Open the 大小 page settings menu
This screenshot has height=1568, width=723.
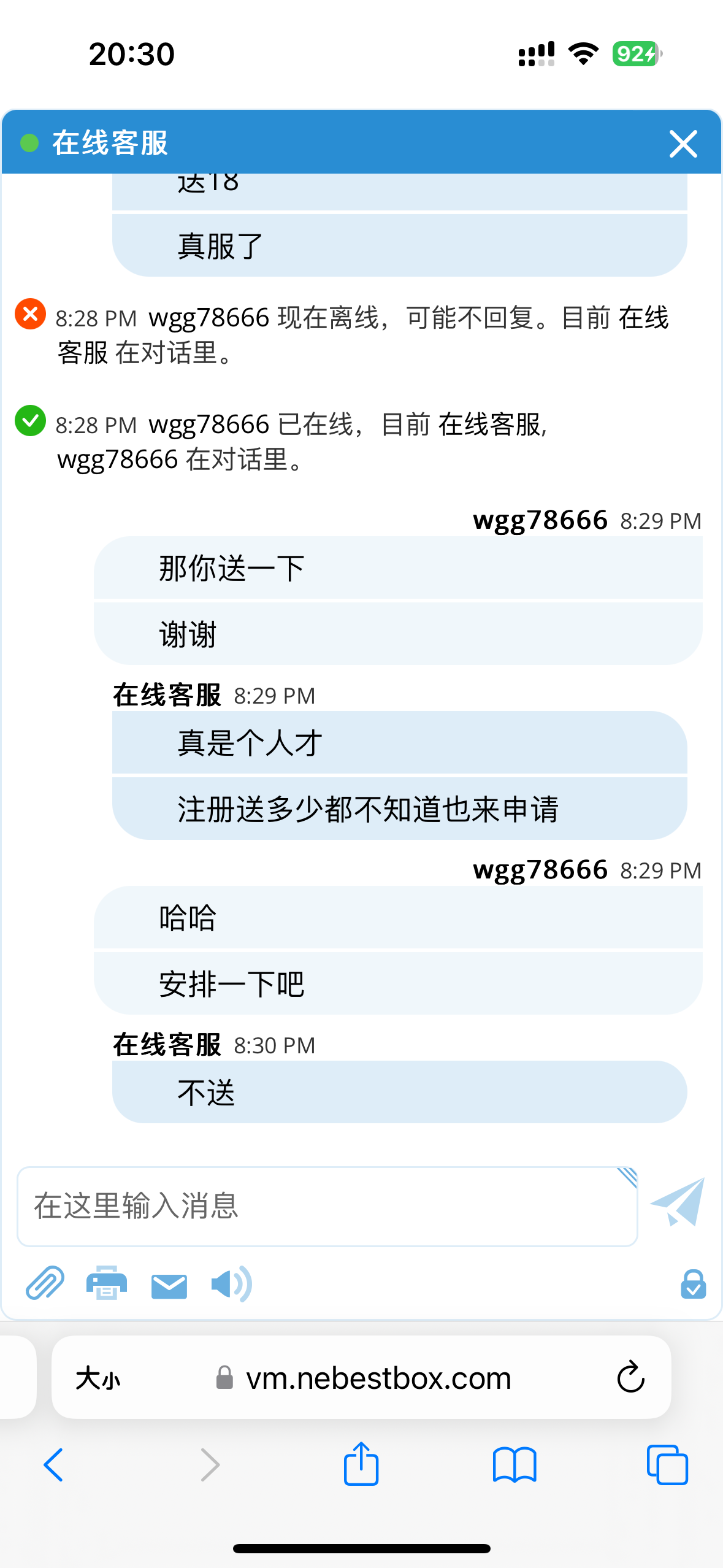tap(98, 1378)
